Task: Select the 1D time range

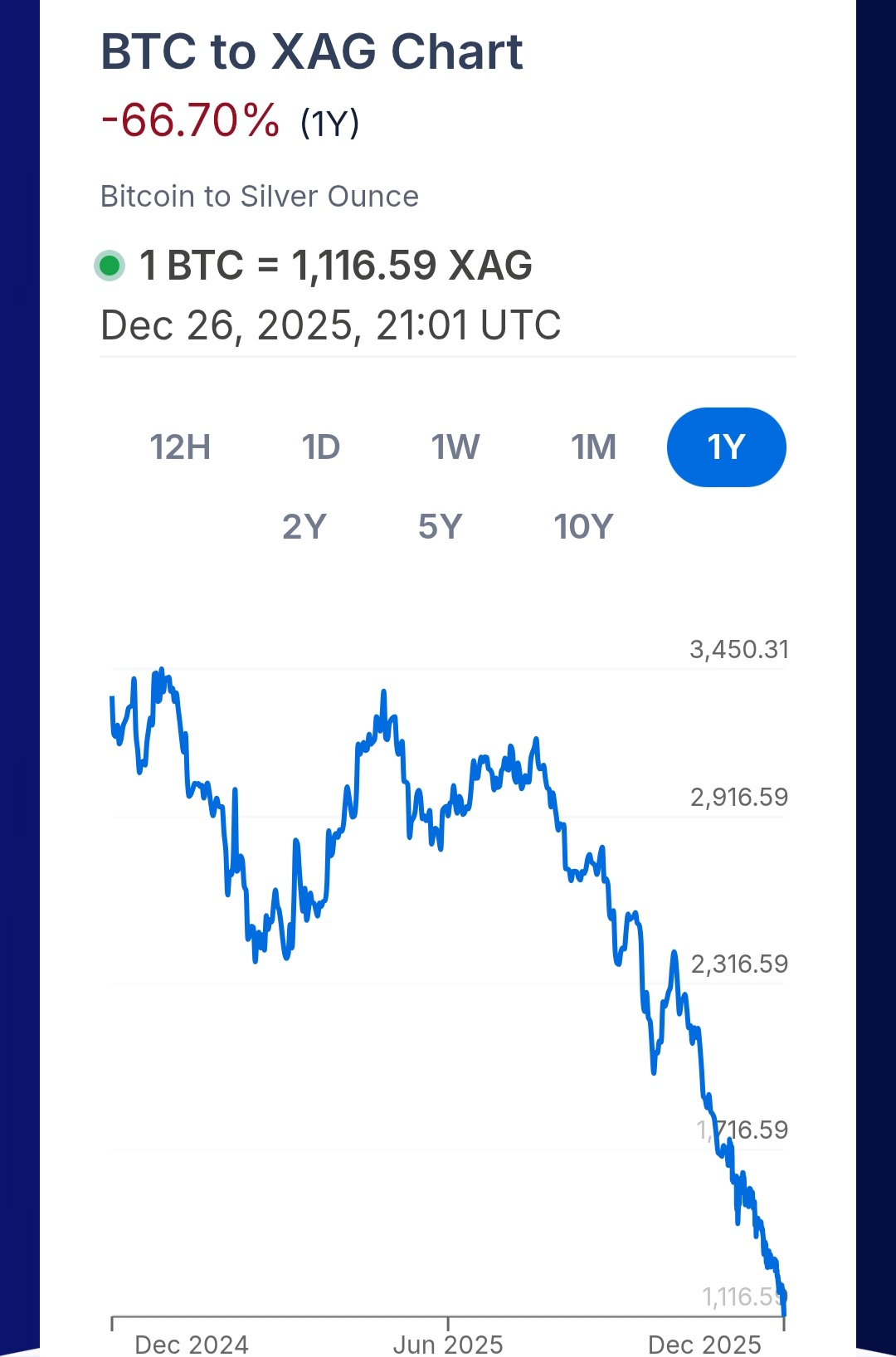Action: pos(320,447)
